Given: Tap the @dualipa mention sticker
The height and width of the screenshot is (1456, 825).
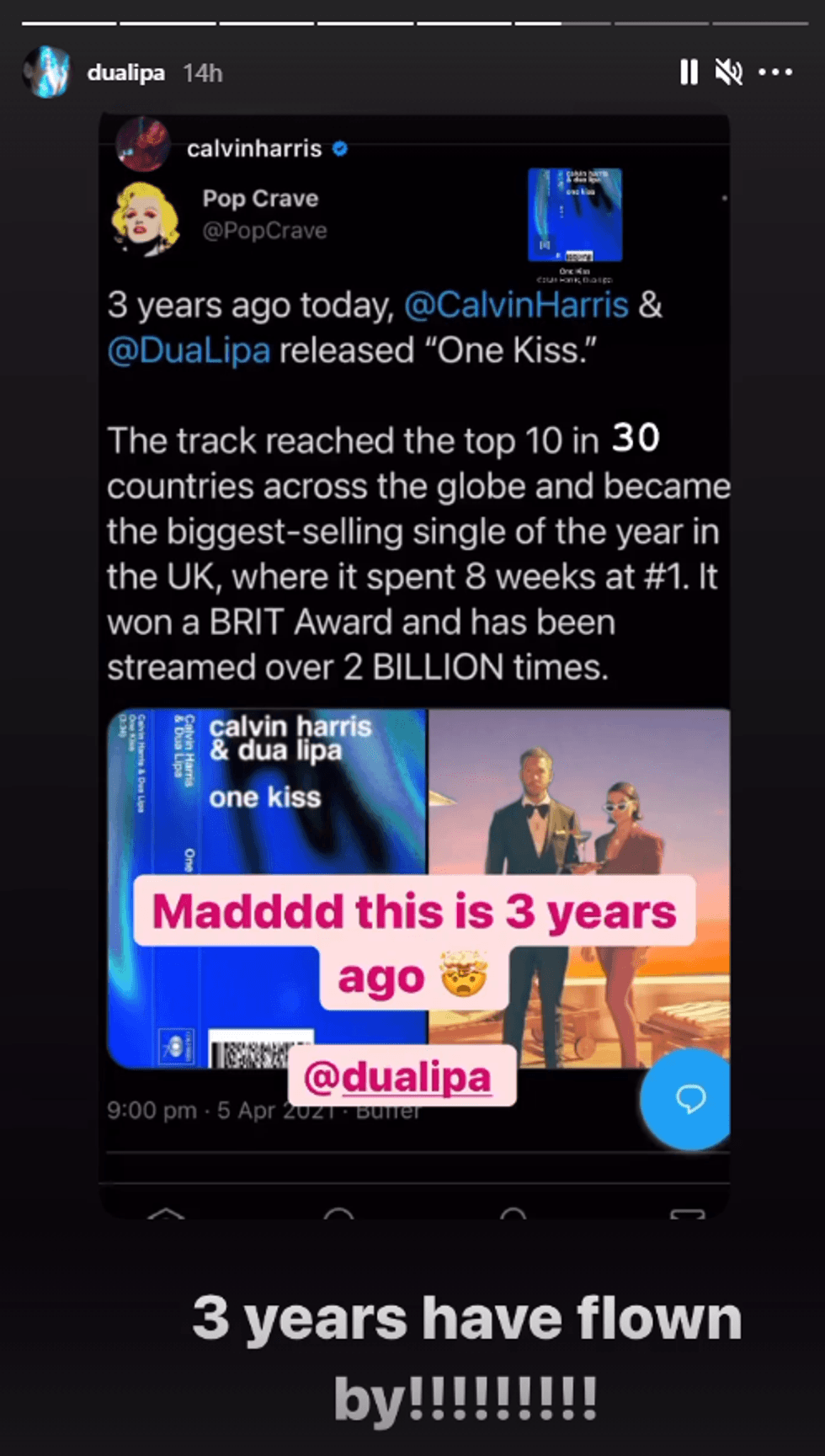Looking at the screenshot, I should click(x=399, y=1076).
